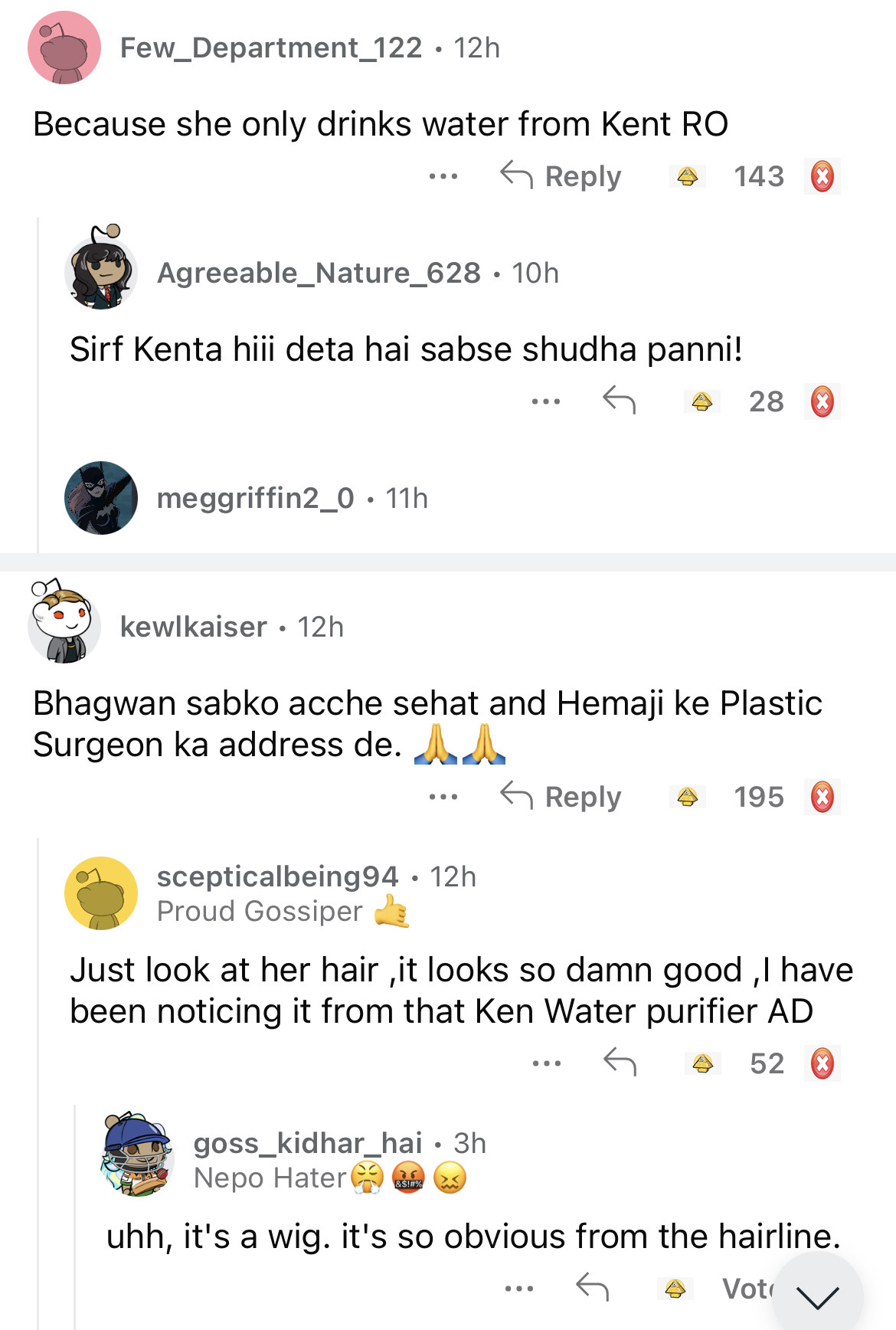Open meggriffin2_0's profile
896x1330 pixels.
255,498
